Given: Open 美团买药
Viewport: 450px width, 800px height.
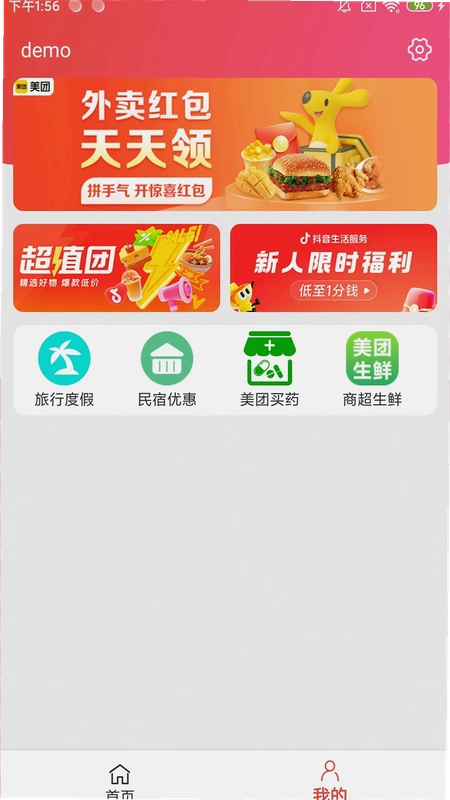Looking at the screenshot, I should (x=269, y=369).
